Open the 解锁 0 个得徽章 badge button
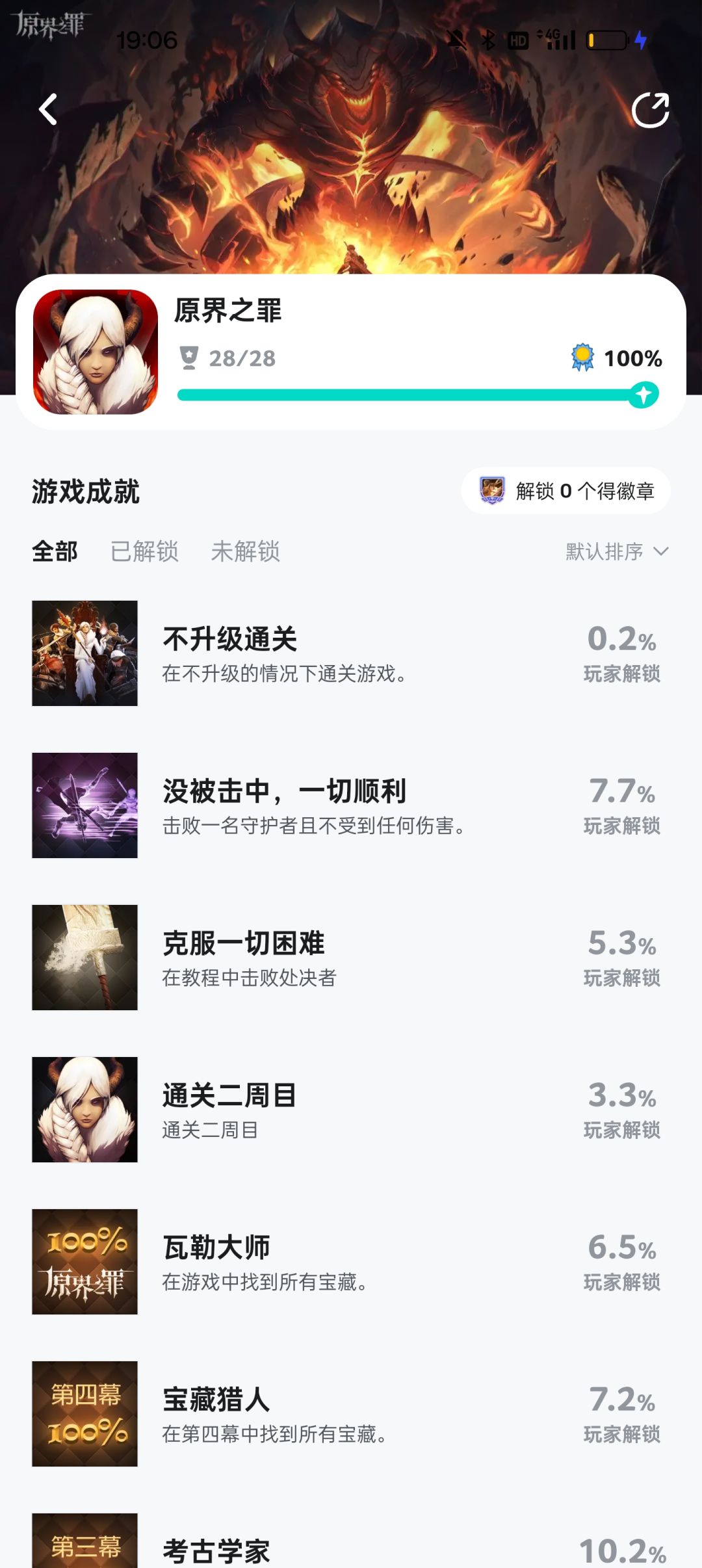The height and width of the screenshot is (1568, 702). pos(565,491)
